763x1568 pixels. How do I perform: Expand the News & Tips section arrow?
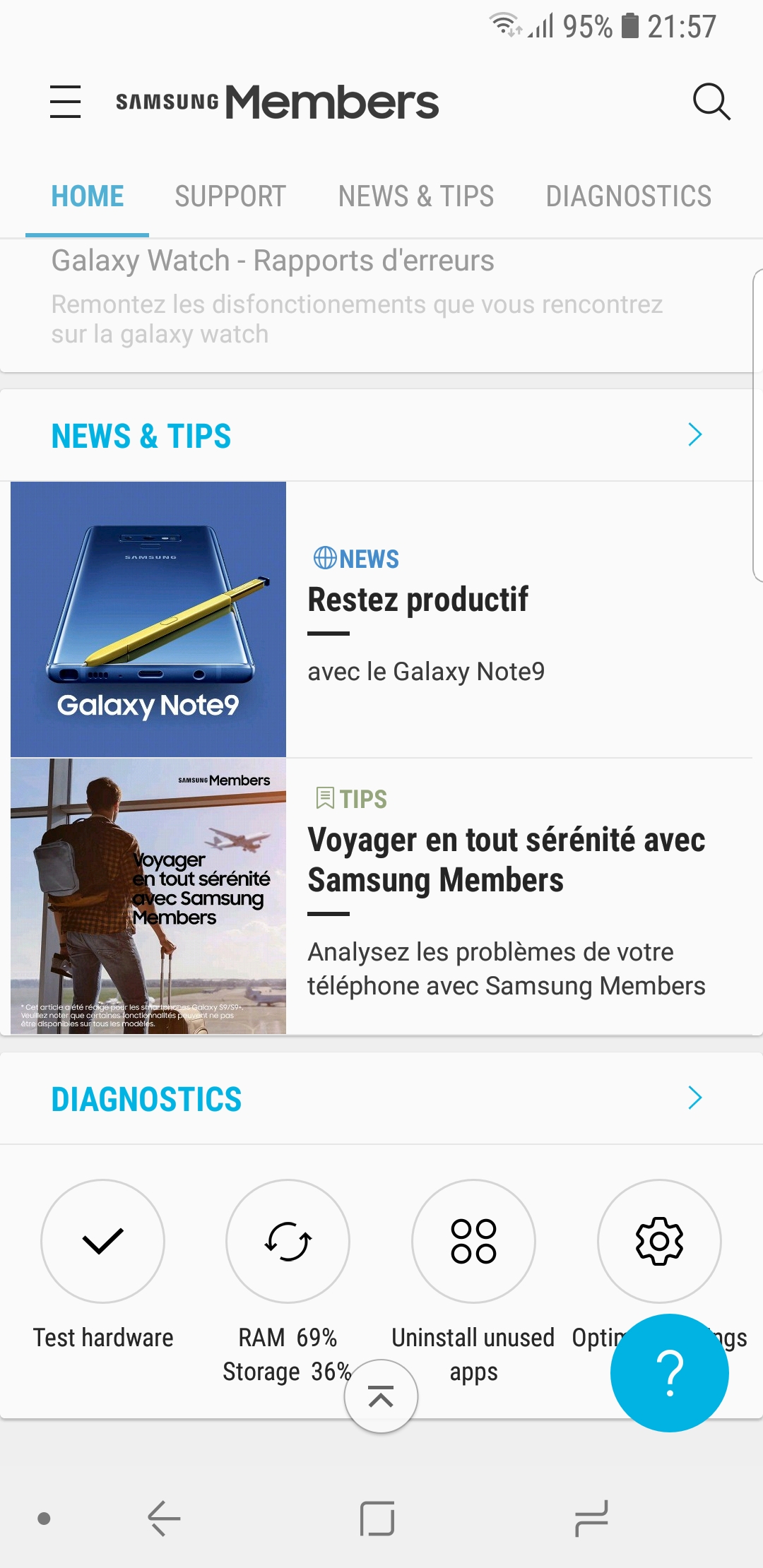tap(694, 435)
